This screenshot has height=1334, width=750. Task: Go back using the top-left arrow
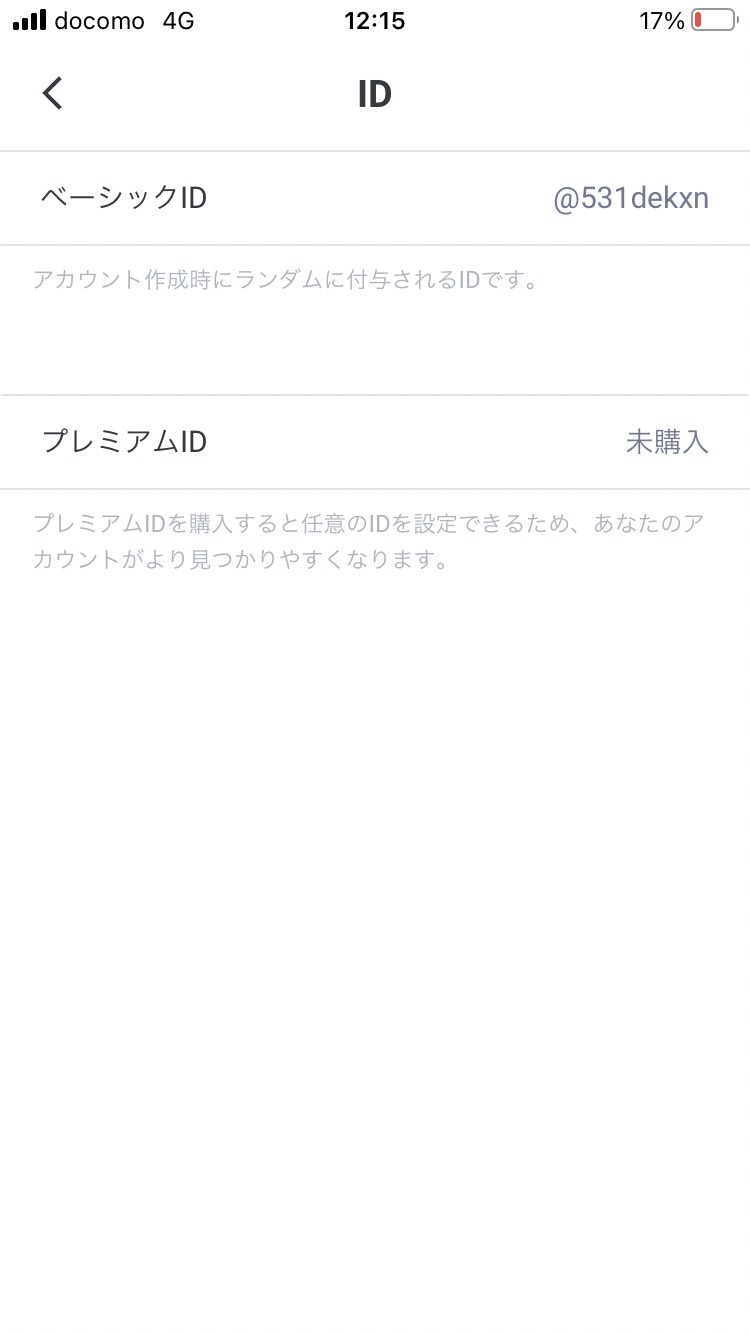click(x=52, y=93)
